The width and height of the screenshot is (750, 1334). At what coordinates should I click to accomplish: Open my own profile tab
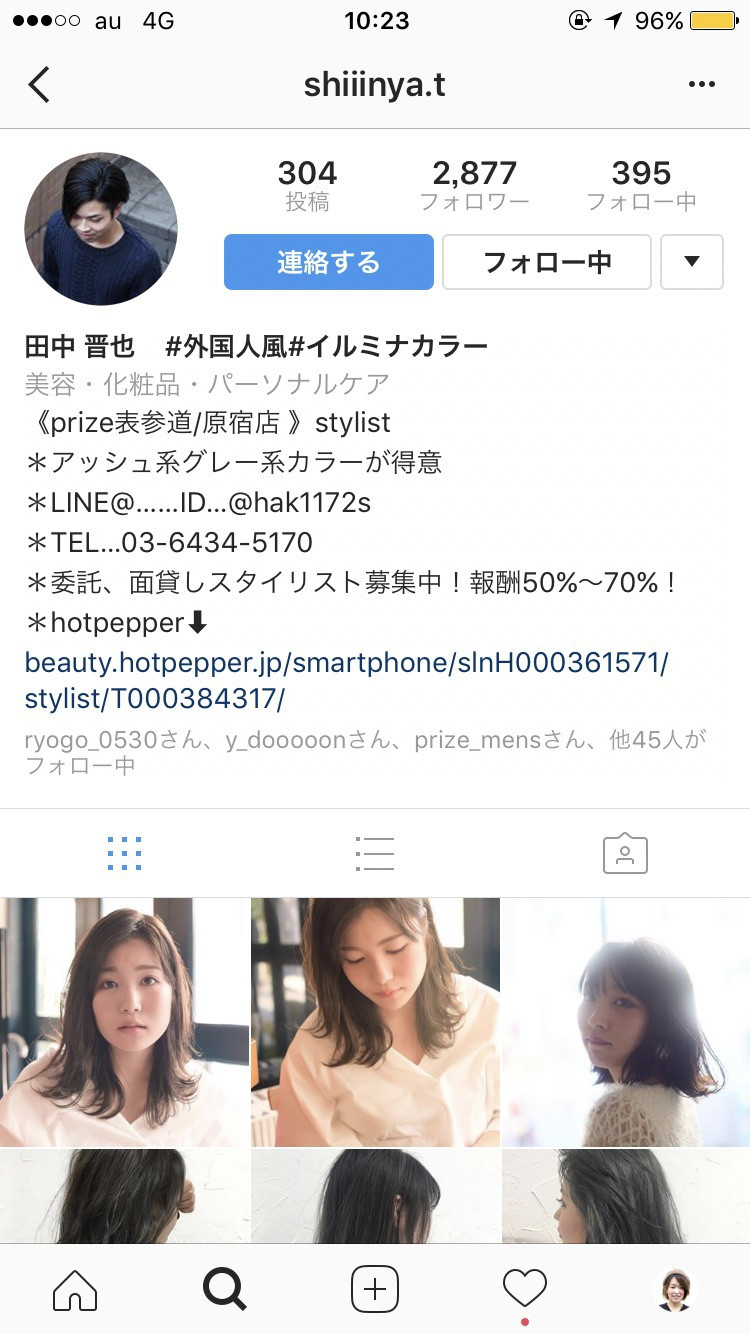pyautogui.click(x=675, y=1289)
